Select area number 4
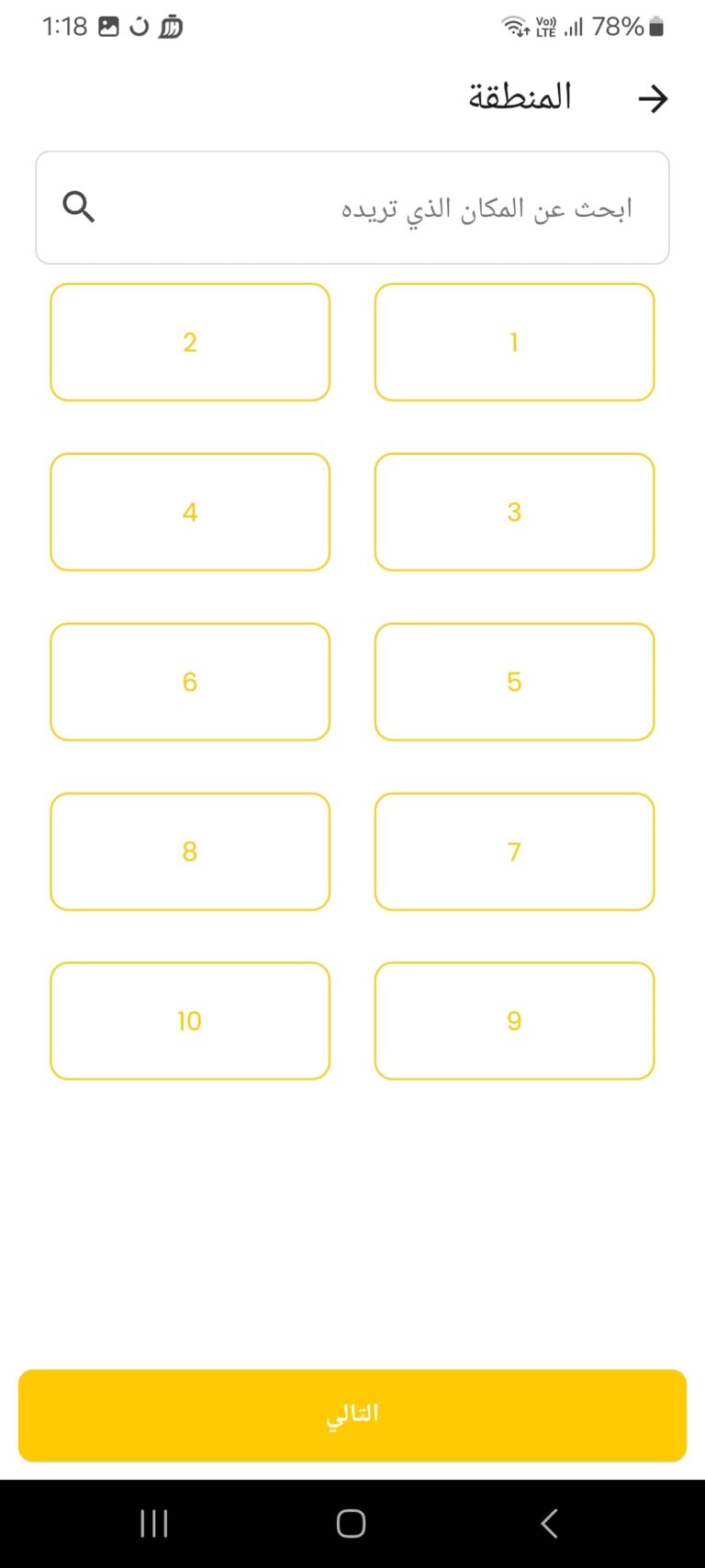The image size is (705, 1568). 190,512
